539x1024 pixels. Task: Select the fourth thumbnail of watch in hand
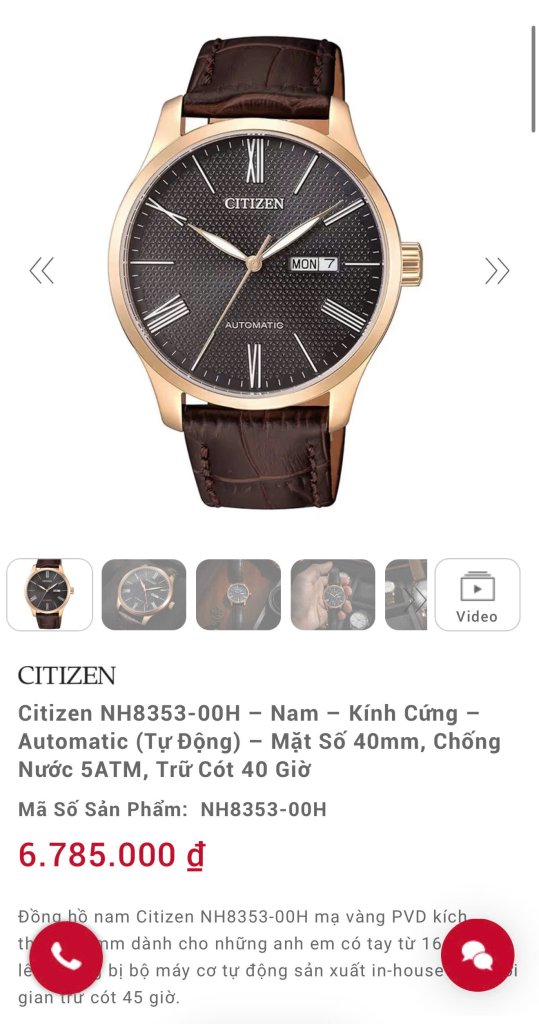(x=333, y=594)
